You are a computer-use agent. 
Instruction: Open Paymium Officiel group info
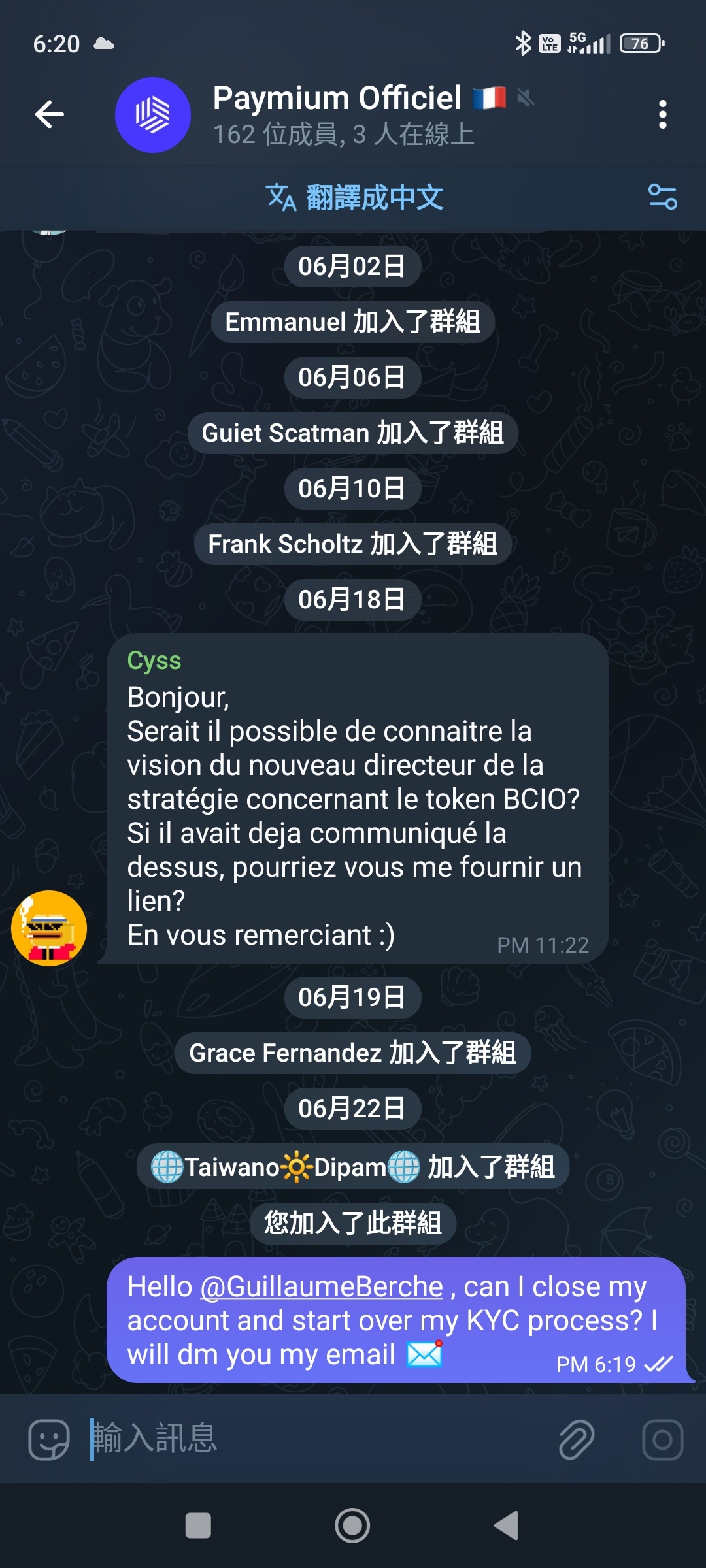340,115
